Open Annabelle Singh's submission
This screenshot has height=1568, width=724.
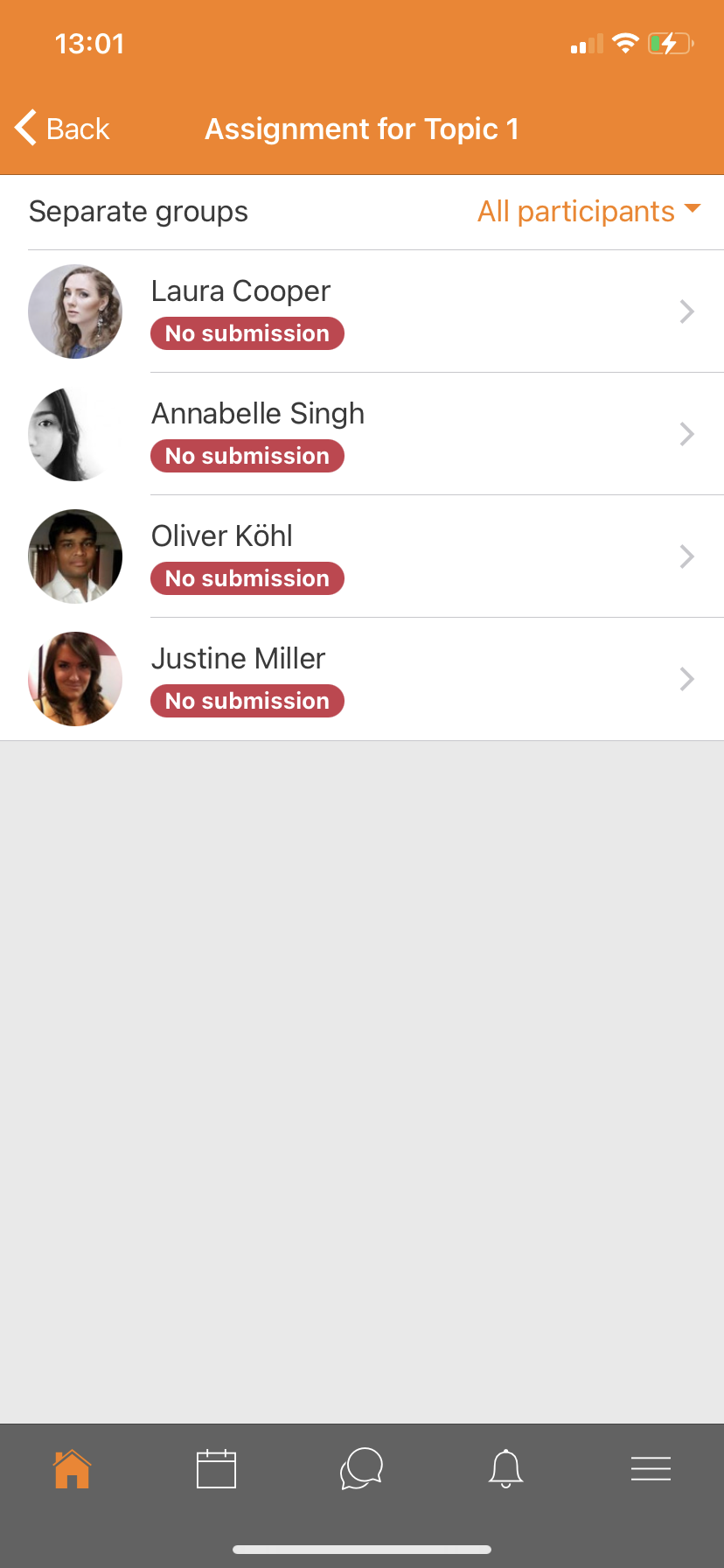pyautogui.click(x=362, y=434)
